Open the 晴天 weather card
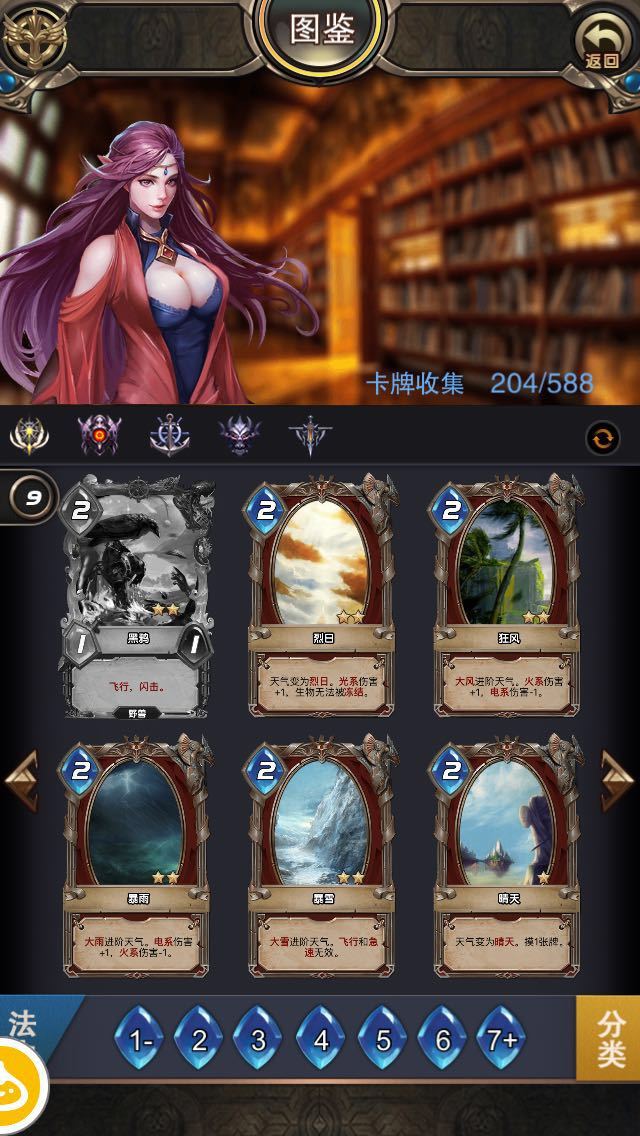This screenshot has height=1136, width=640. (x=507, y=855)
